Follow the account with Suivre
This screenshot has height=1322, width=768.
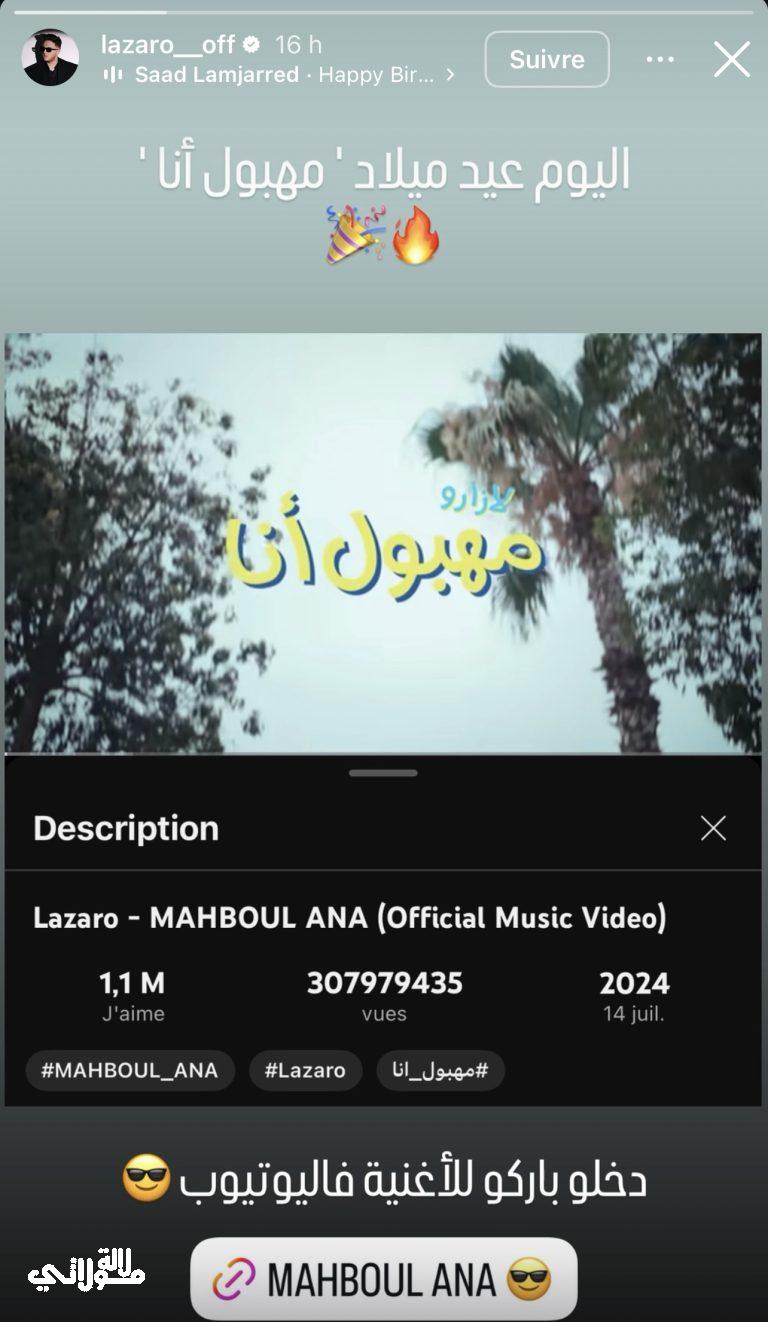(x=546, y=59)
